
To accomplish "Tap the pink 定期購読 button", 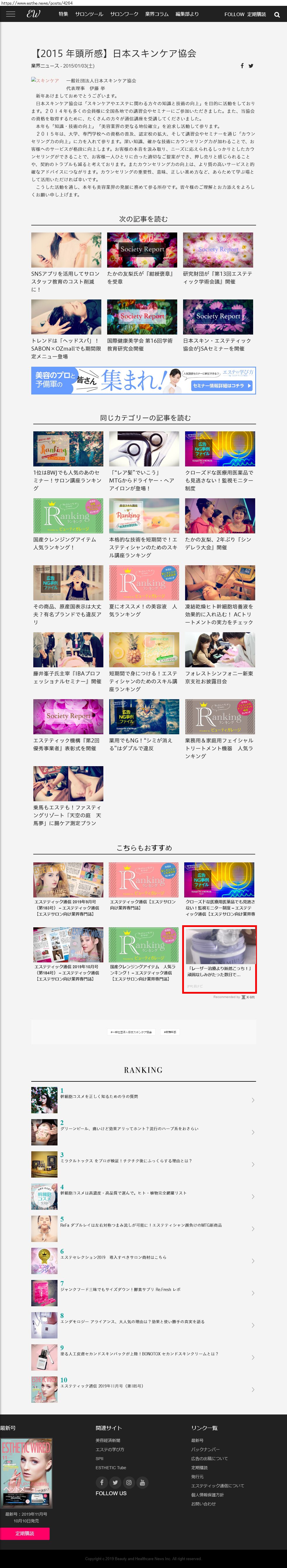I will 25,1533.
